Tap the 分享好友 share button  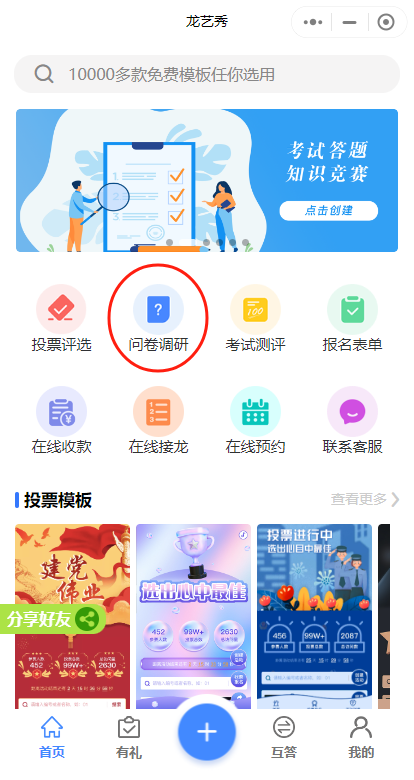[53, 619]
